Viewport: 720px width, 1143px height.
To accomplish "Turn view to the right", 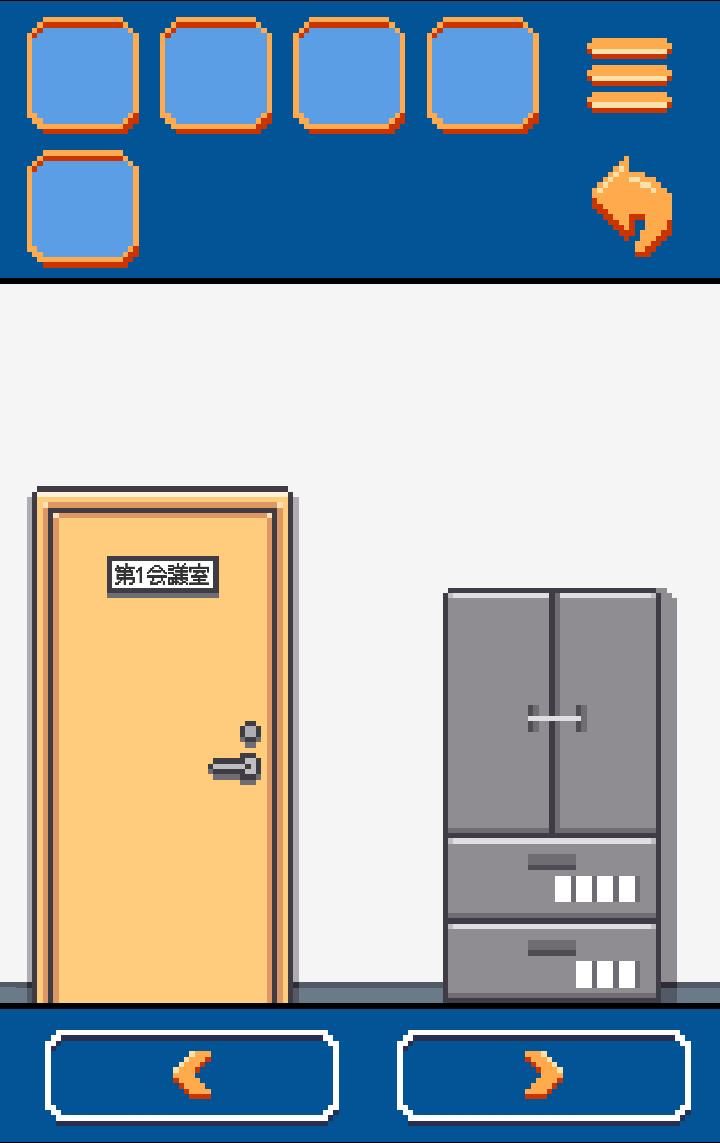I will (x=543, y=1076).
